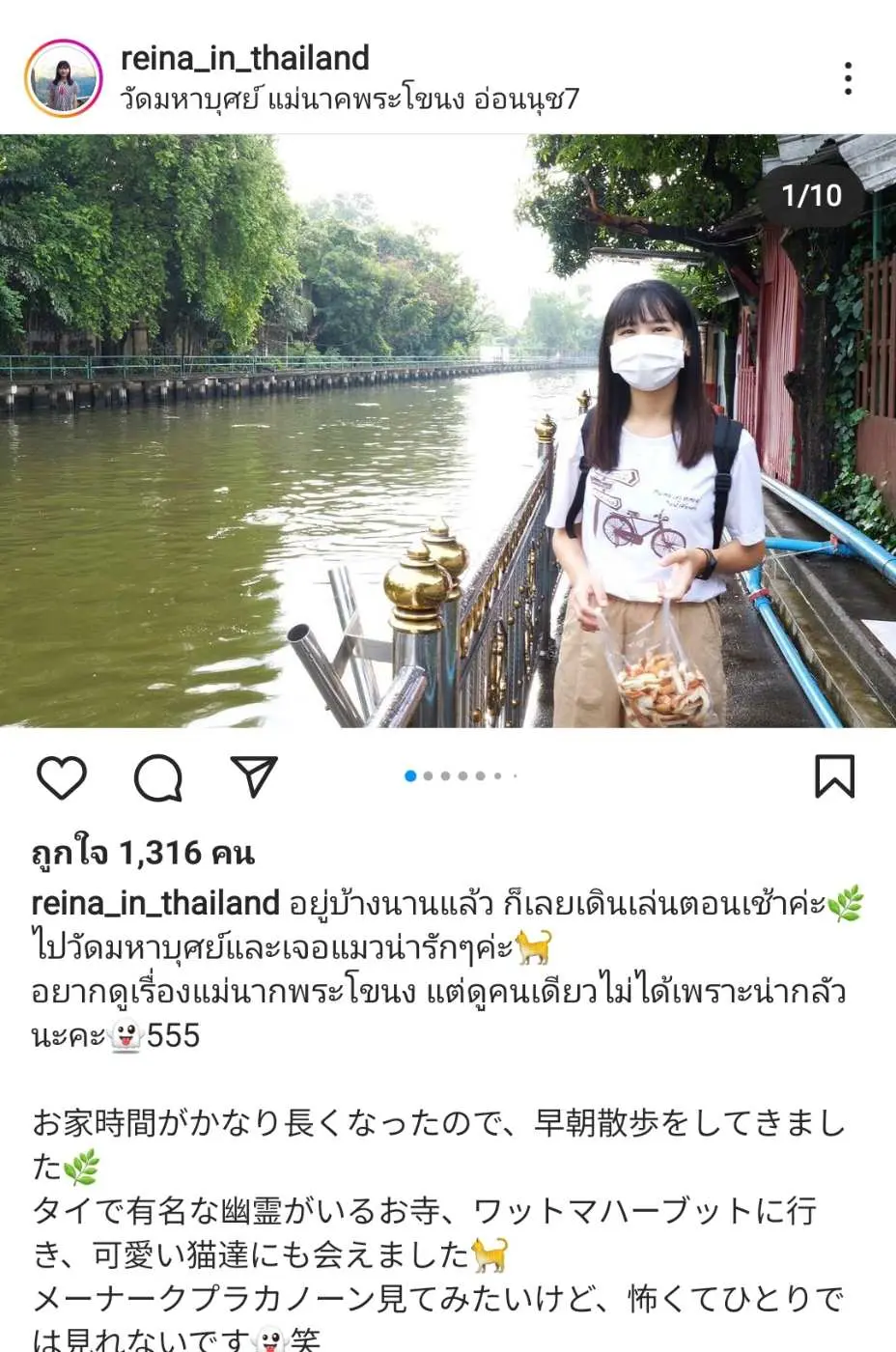896x1352 pixels.
Task: Open reina_in_thailand profile picture
Action: [x=64, y=79]
